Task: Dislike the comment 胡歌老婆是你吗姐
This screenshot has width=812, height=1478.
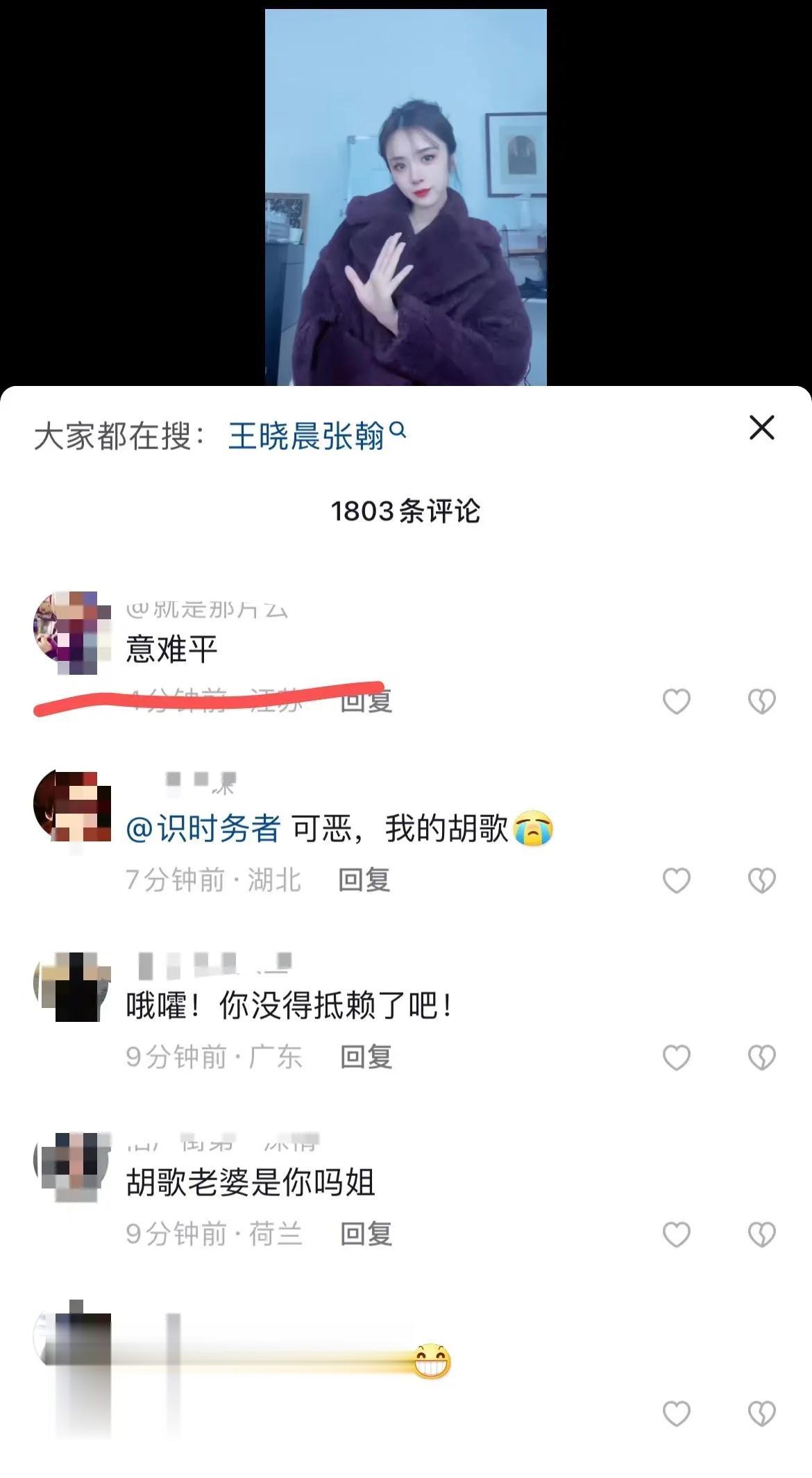Action: pyautogui.click(x=761, y=1234)
